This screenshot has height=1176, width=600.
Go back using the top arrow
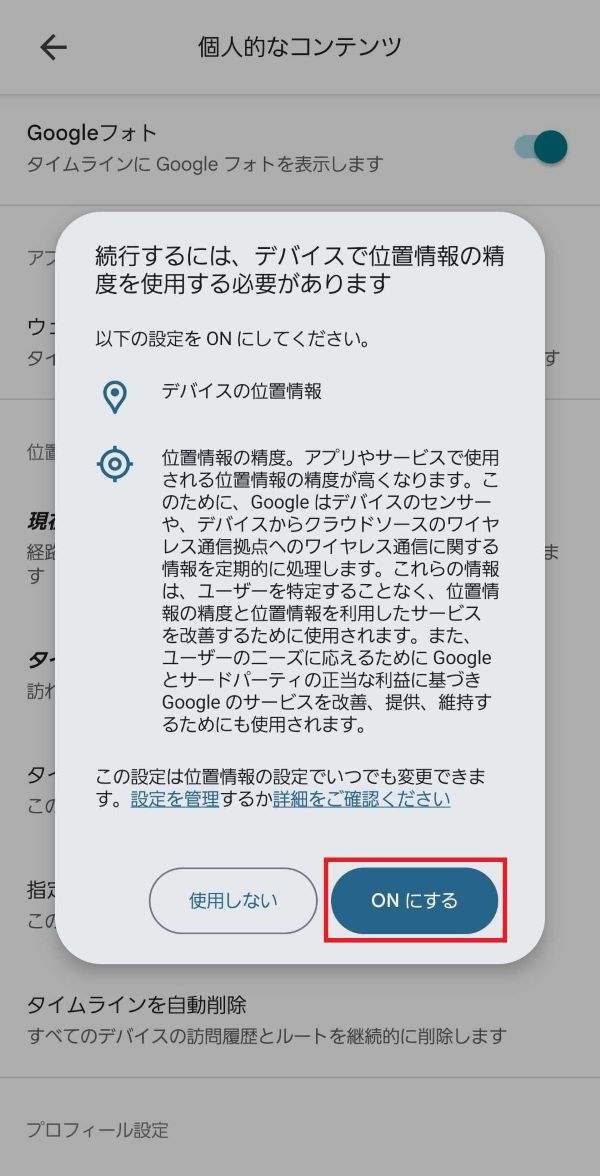(53, 47)
